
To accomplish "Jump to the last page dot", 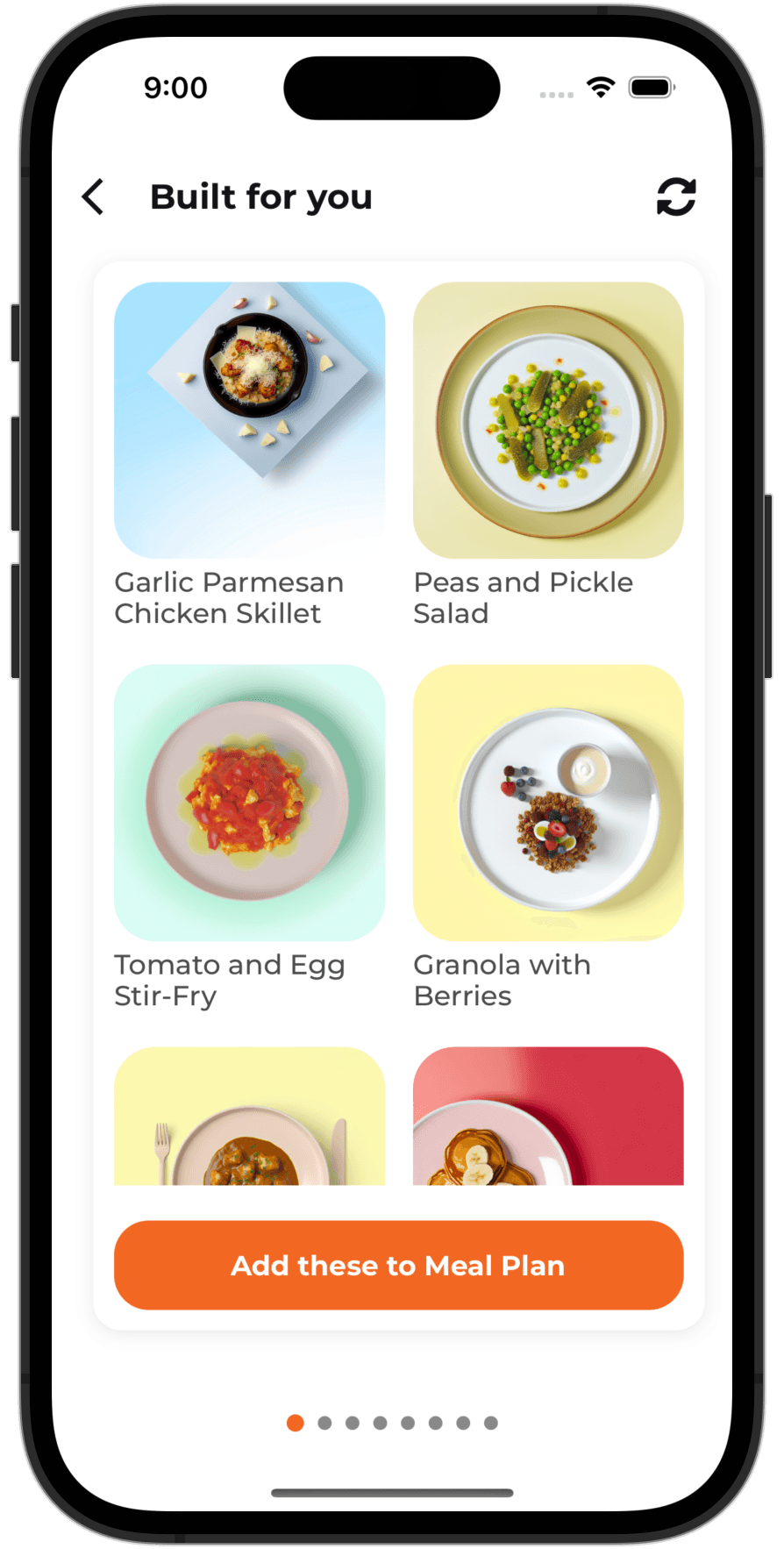I will [492, 1424].
